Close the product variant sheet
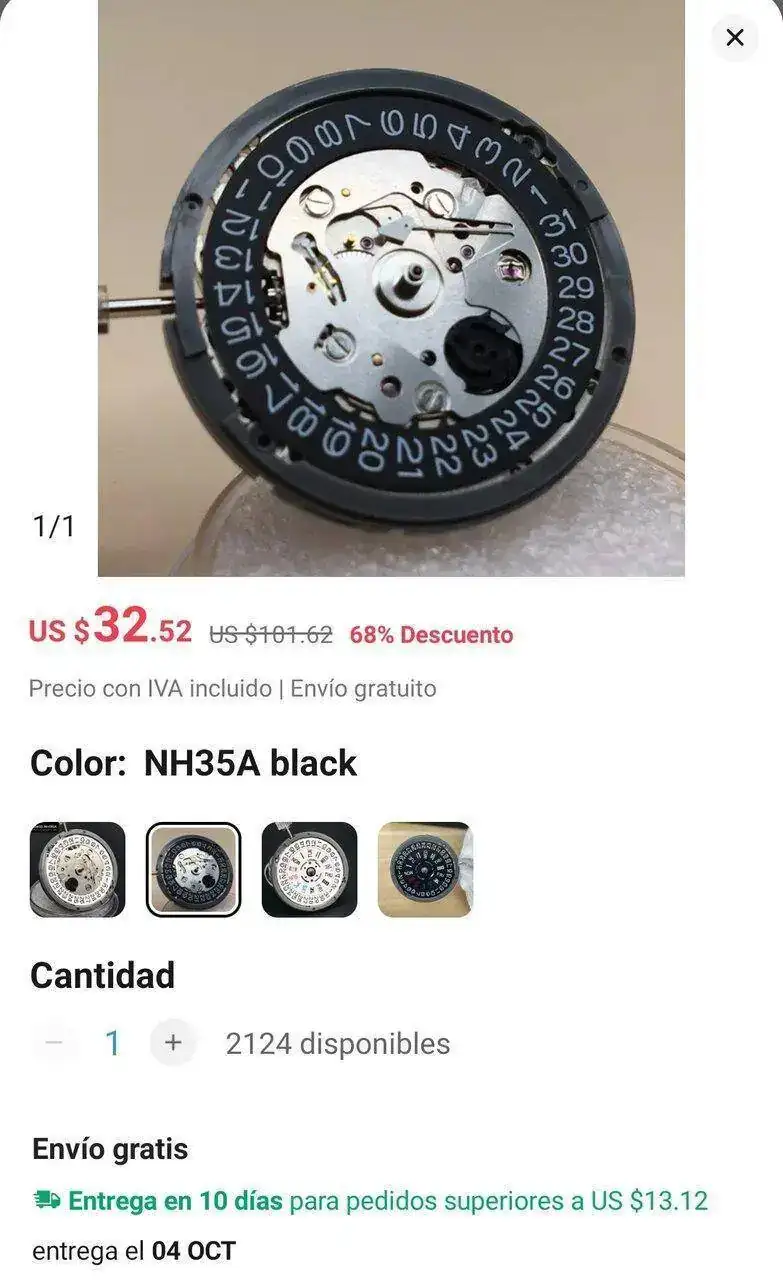This screenshot has height=1280, width=783. point(734,38)
